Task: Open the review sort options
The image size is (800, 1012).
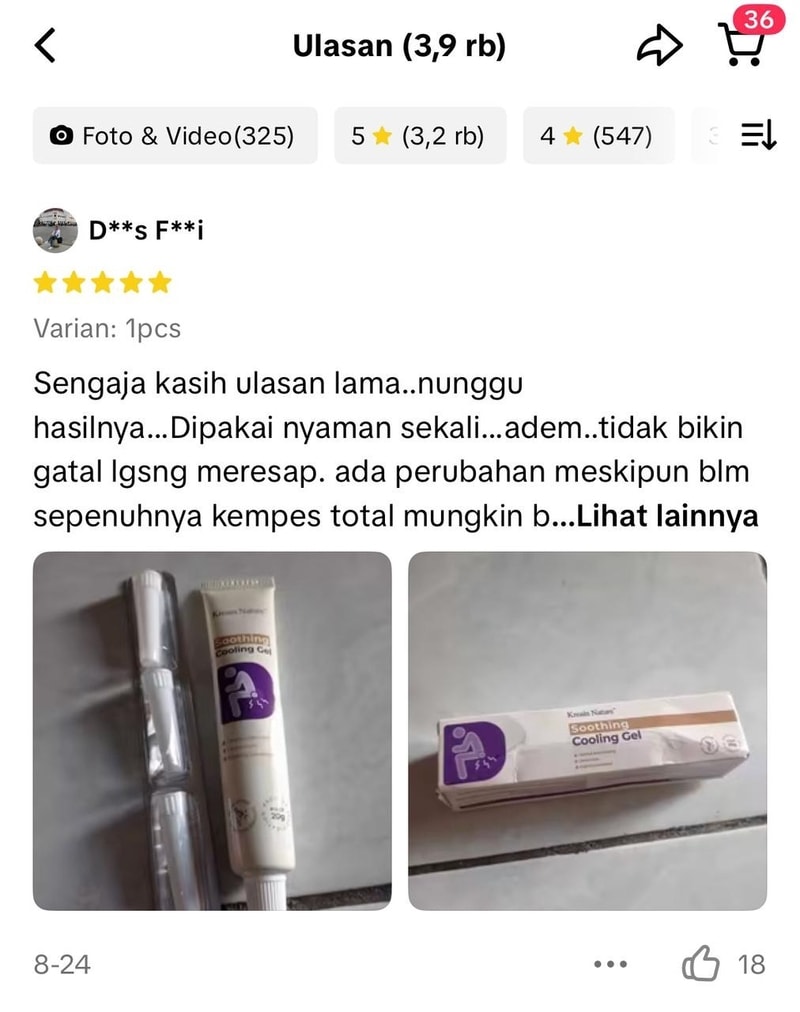Action: tap(758, 136)
